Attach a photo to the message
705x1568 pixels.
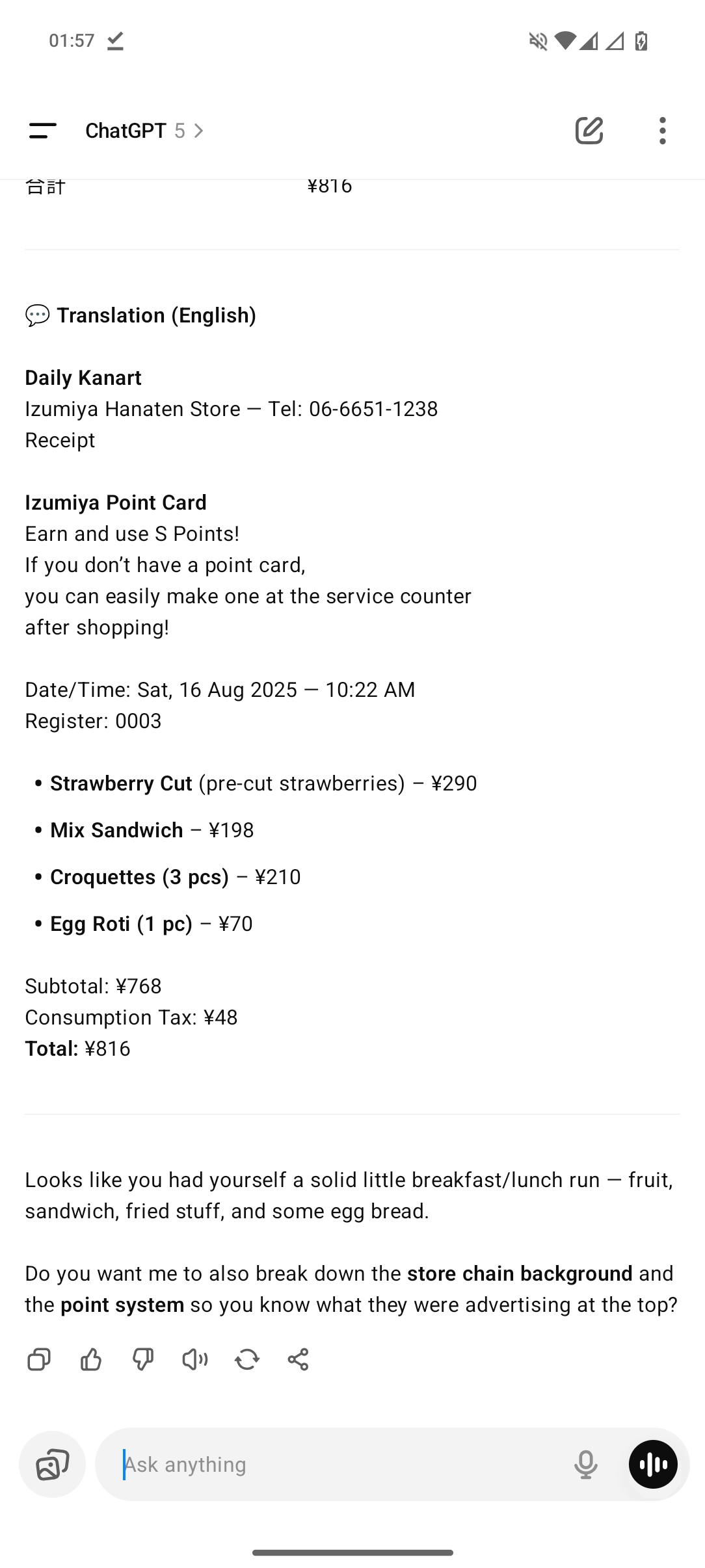[53, 1464]
